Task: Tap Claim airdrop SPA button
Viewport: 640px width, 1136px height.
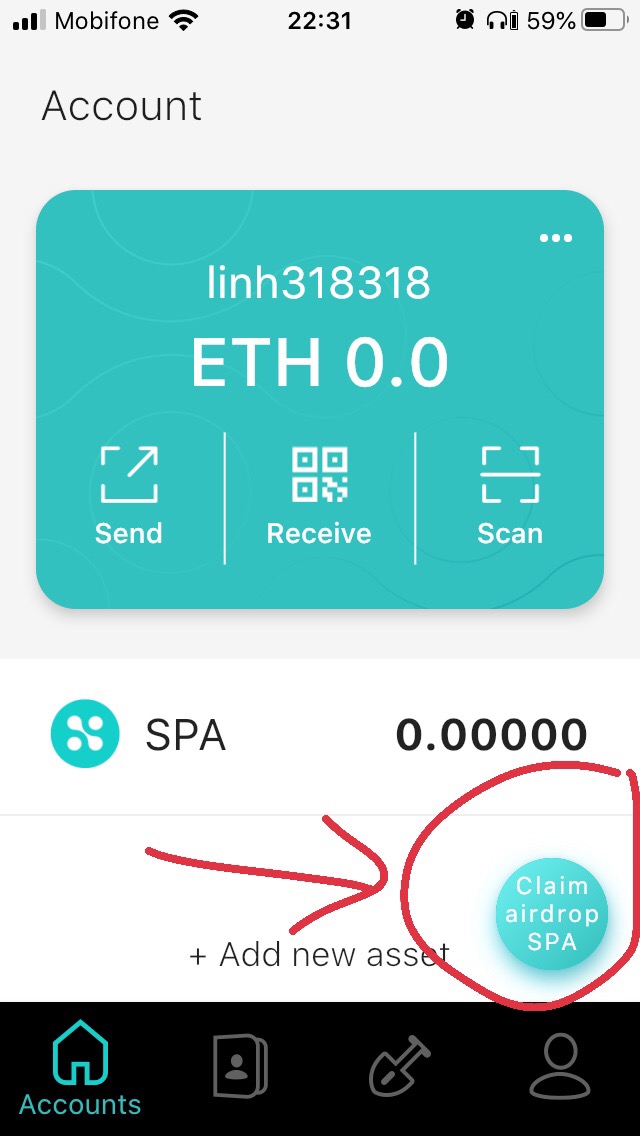Action: 551,914
